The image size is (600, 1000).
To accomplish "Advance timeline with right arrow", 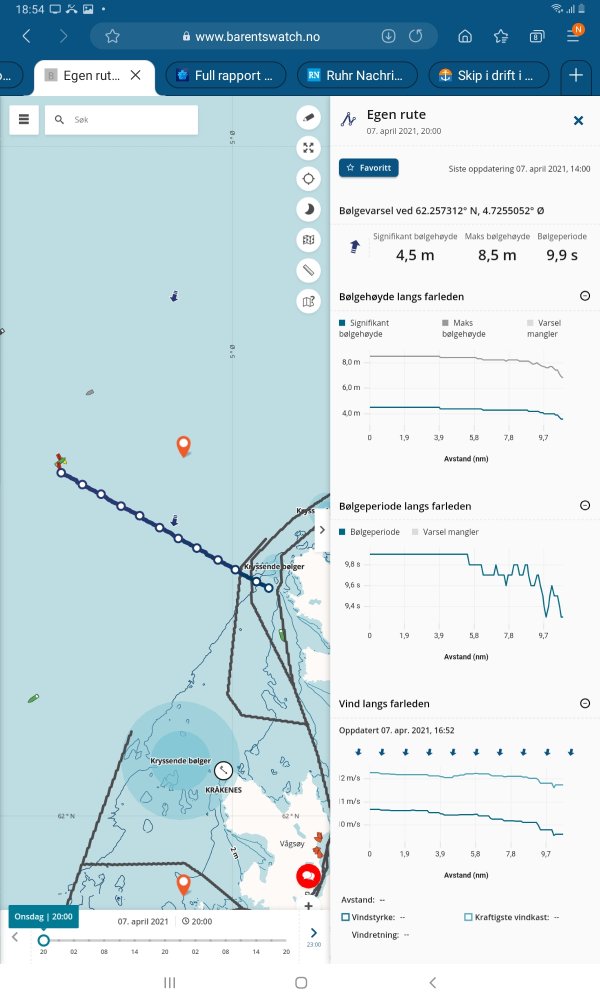I will 313,932.
